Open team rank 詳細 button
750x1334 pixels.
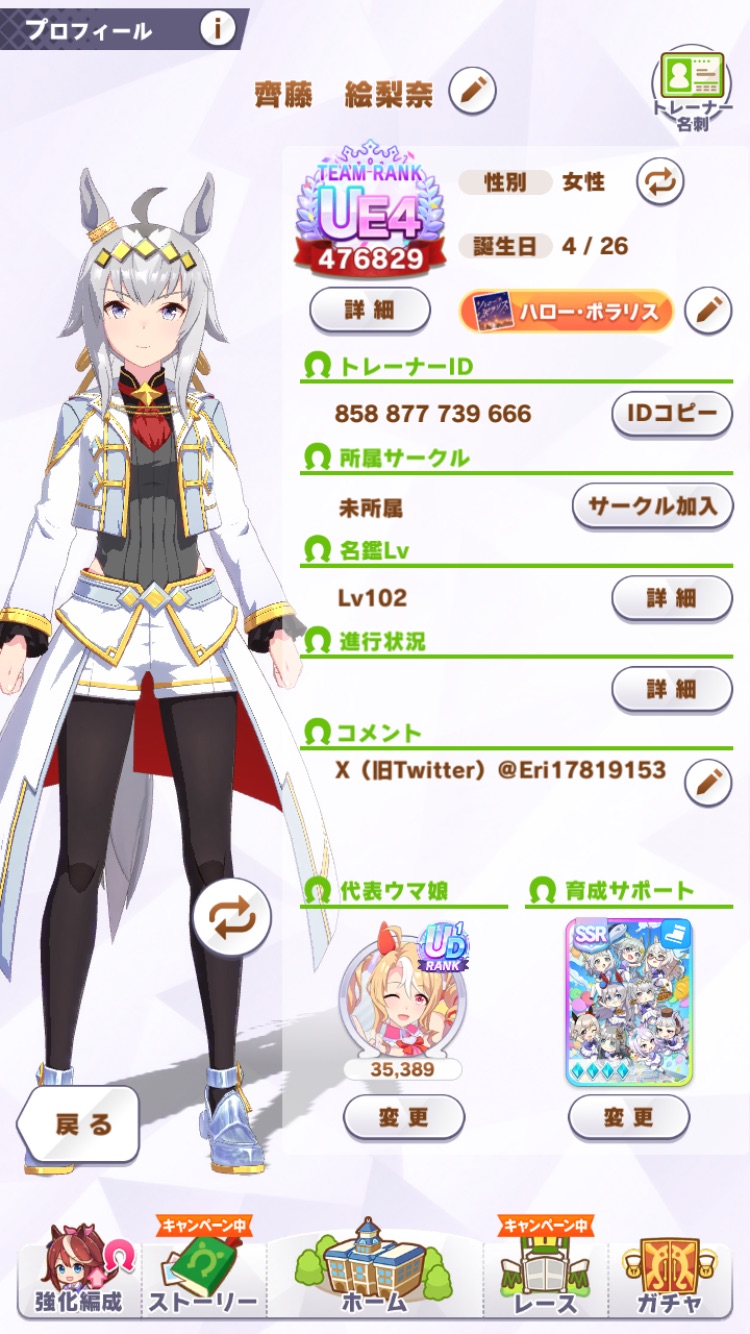369,310
